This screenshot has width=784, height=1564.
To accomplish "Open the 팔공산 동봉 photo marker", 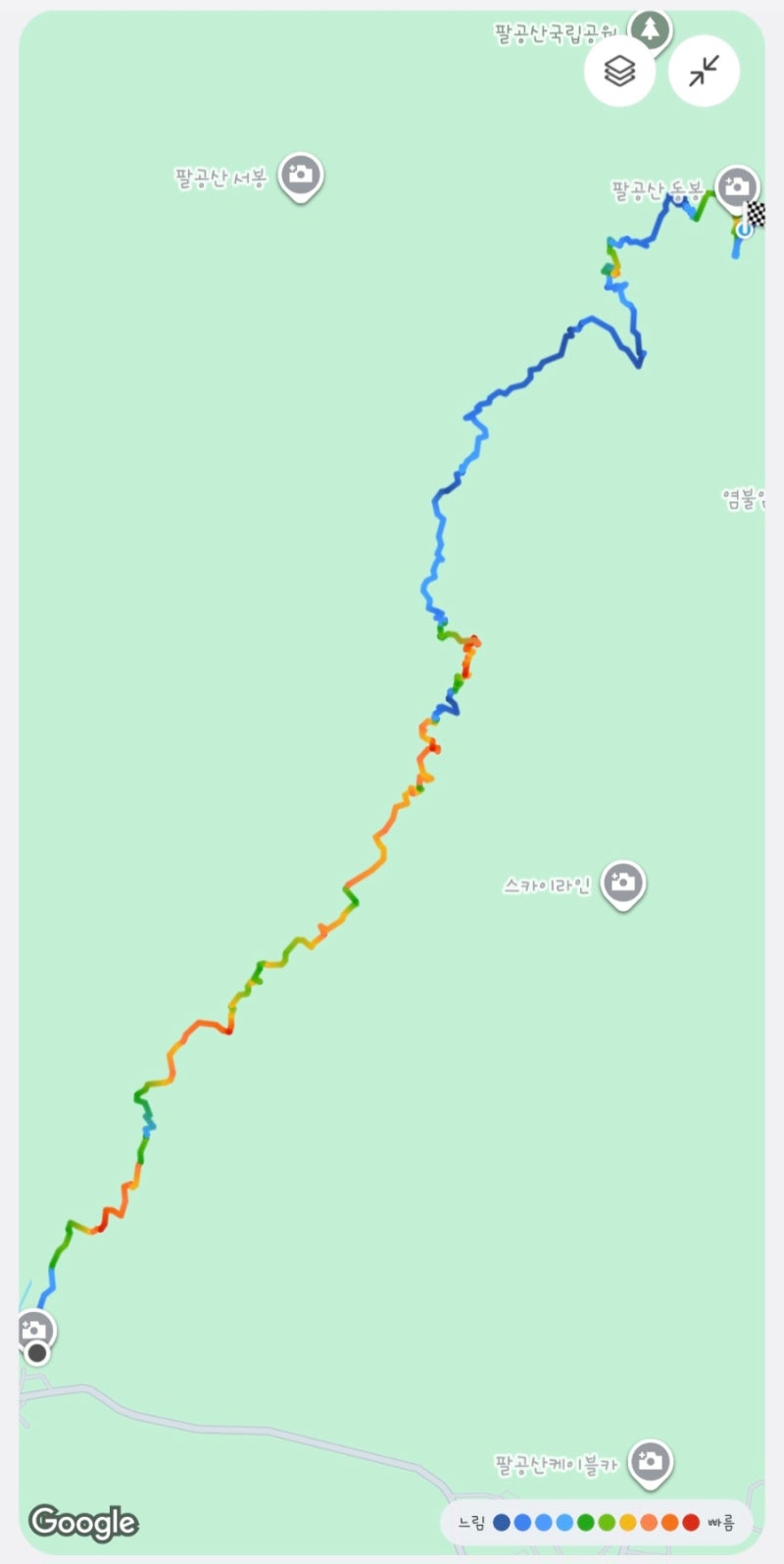I will (737, 187).
